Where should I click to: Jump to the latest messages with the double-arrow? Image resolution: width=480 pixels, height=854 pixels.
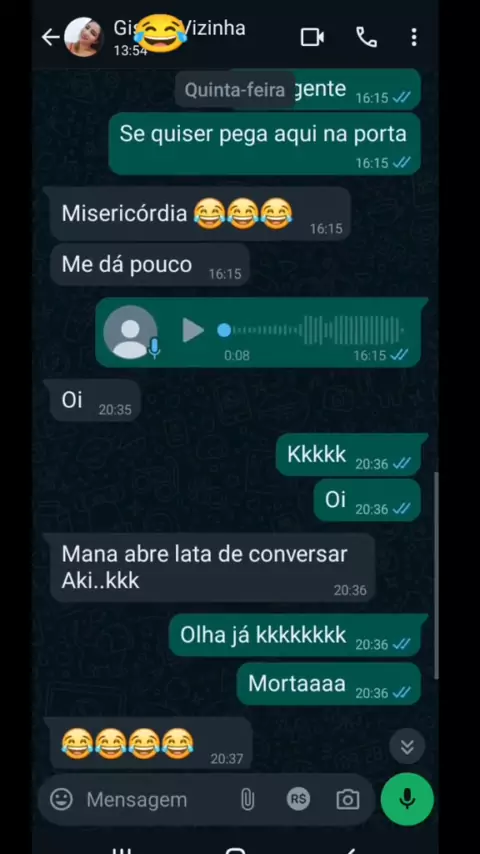coord(407,746)
